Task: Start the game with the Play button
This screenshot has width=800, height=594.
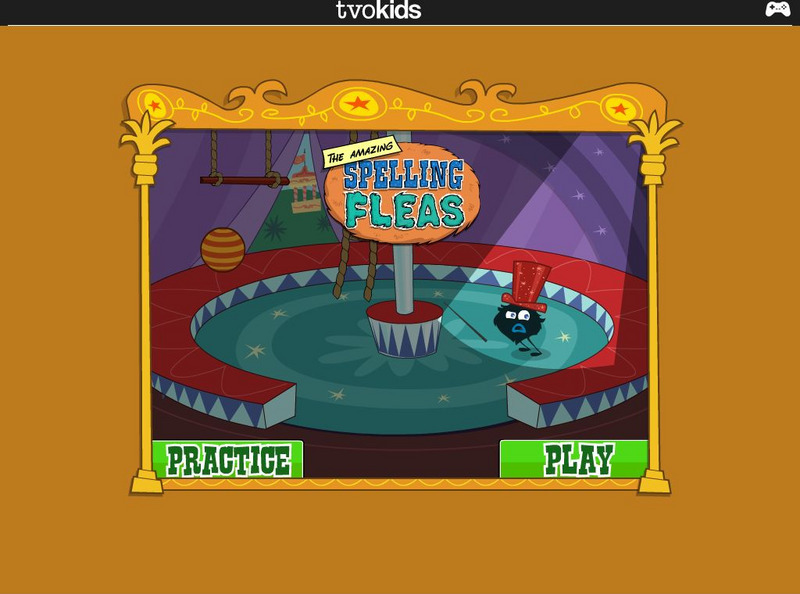Action: pyautogui.click(x=575, y=460)
